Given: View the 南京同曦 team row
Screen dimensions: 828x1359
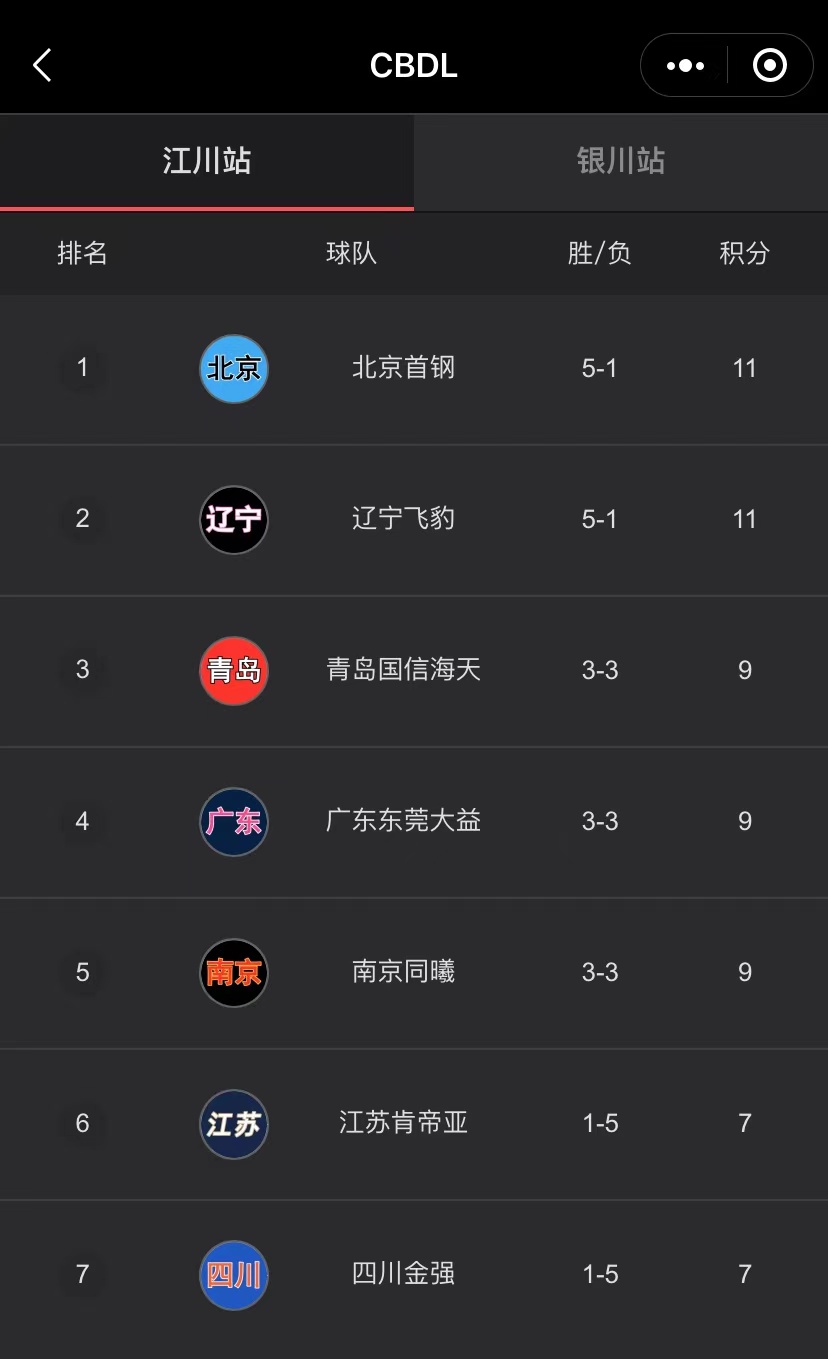Looking at the screenshot, I should click(x=403, y=972).
